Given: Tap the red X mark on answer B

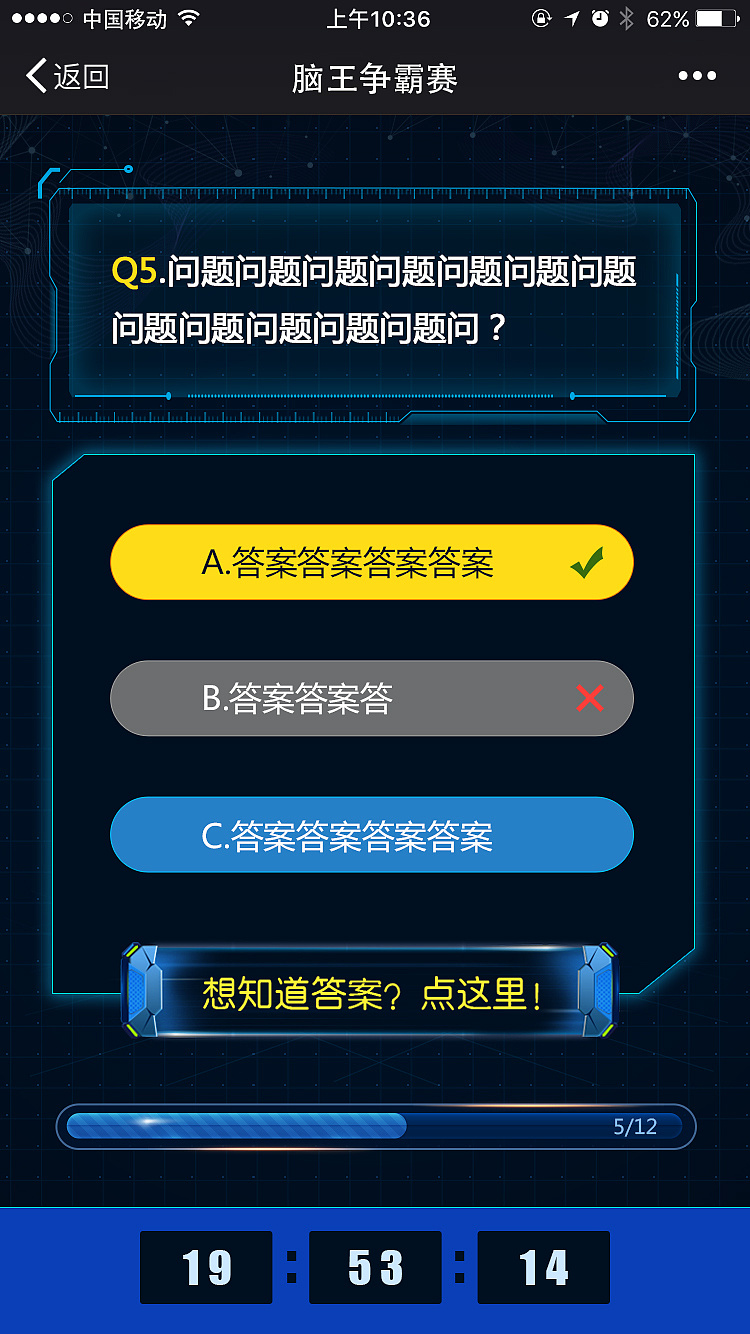Looking at the screenshot, I should [589, 699].
